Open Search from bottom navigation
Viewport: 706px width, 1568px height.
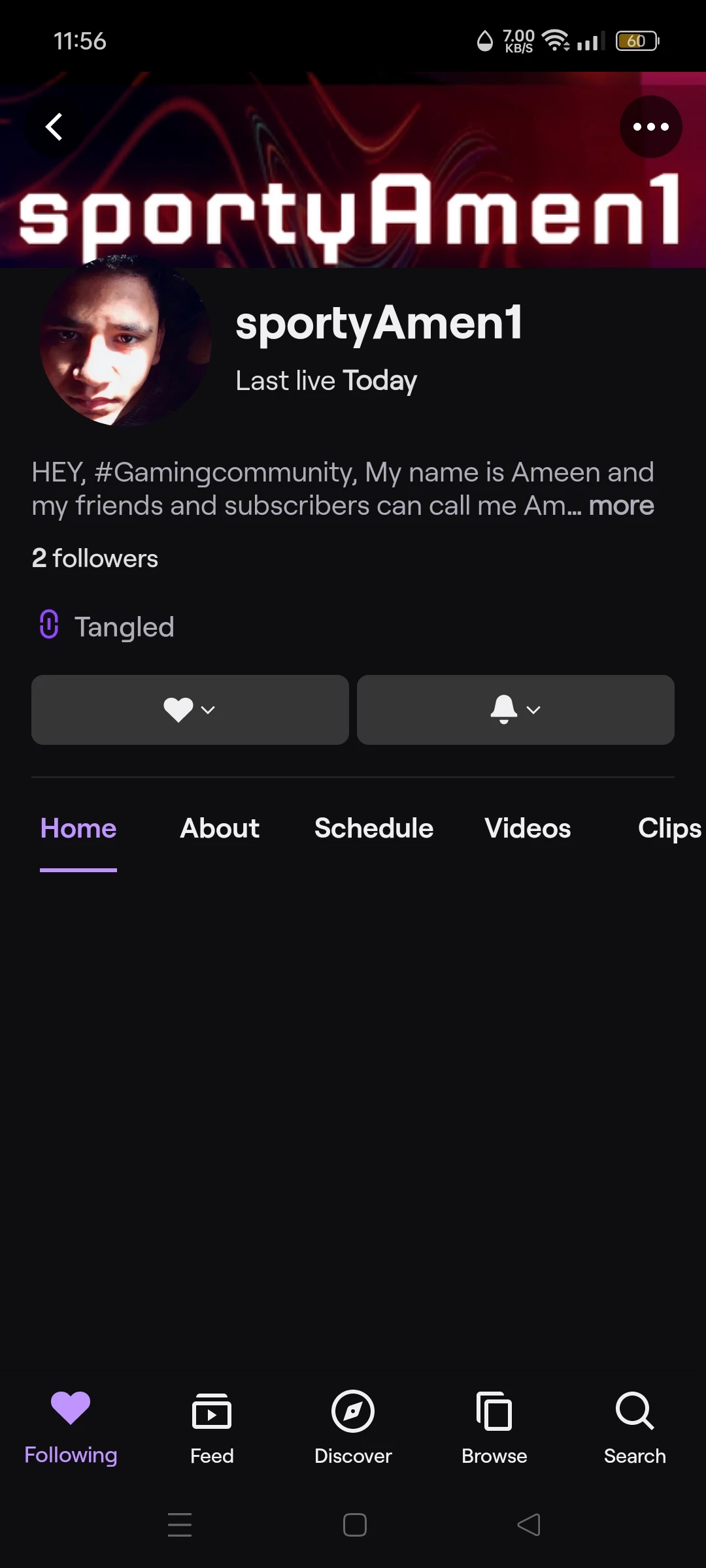tap(635, 1428)
